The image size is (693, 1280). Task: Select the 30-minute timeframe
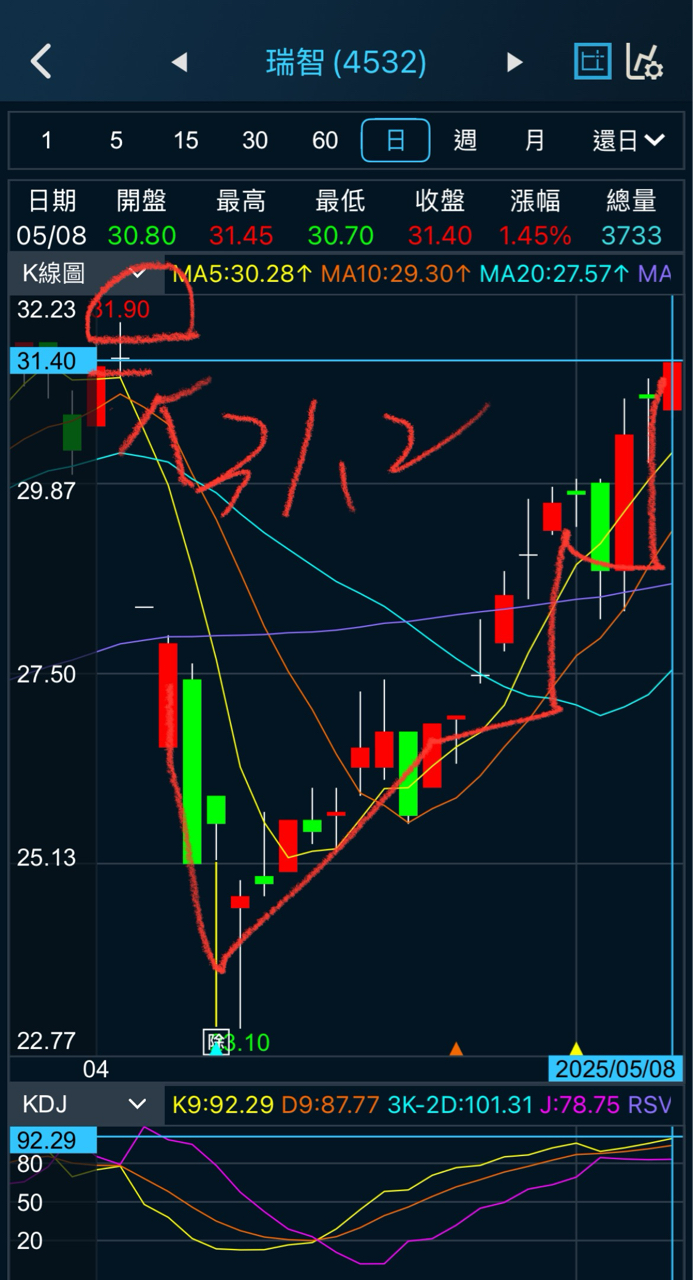pos(255,141)
